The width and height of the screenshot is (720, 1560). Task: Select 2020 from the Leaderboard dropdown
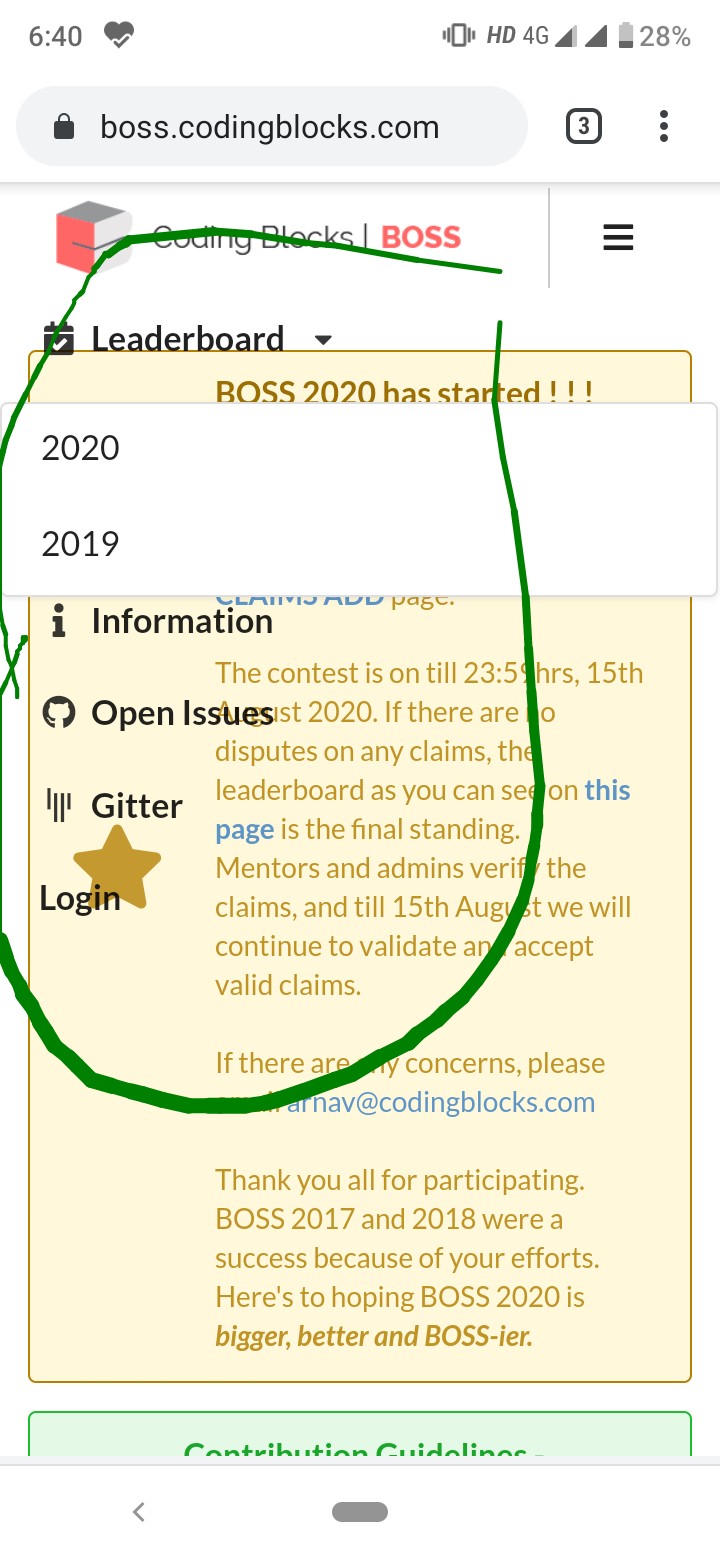[80, 448]
